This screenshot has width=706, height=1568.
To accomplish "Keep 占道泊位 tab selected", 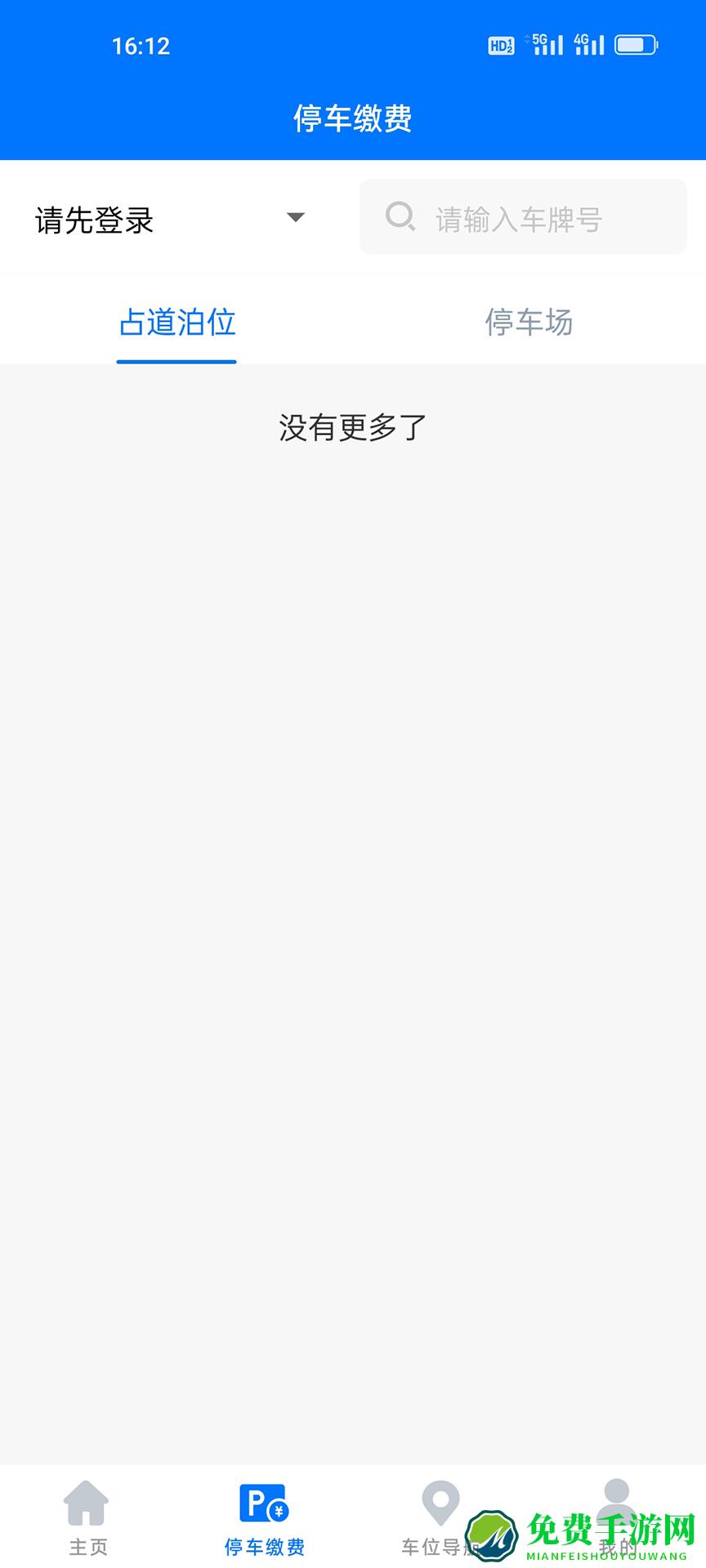I will point(176,322).
